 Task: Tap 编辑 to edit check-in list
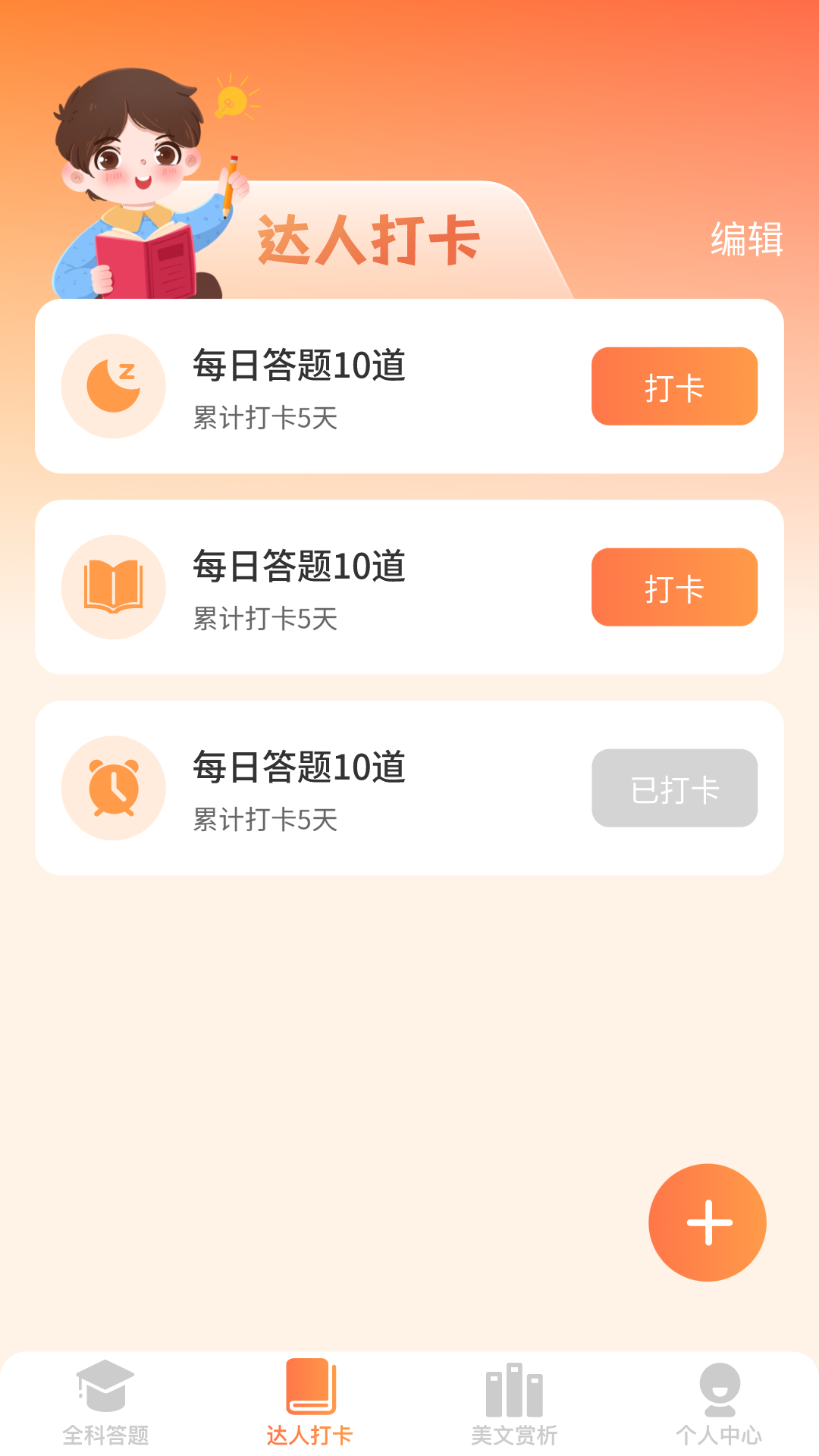click(746, 240)
